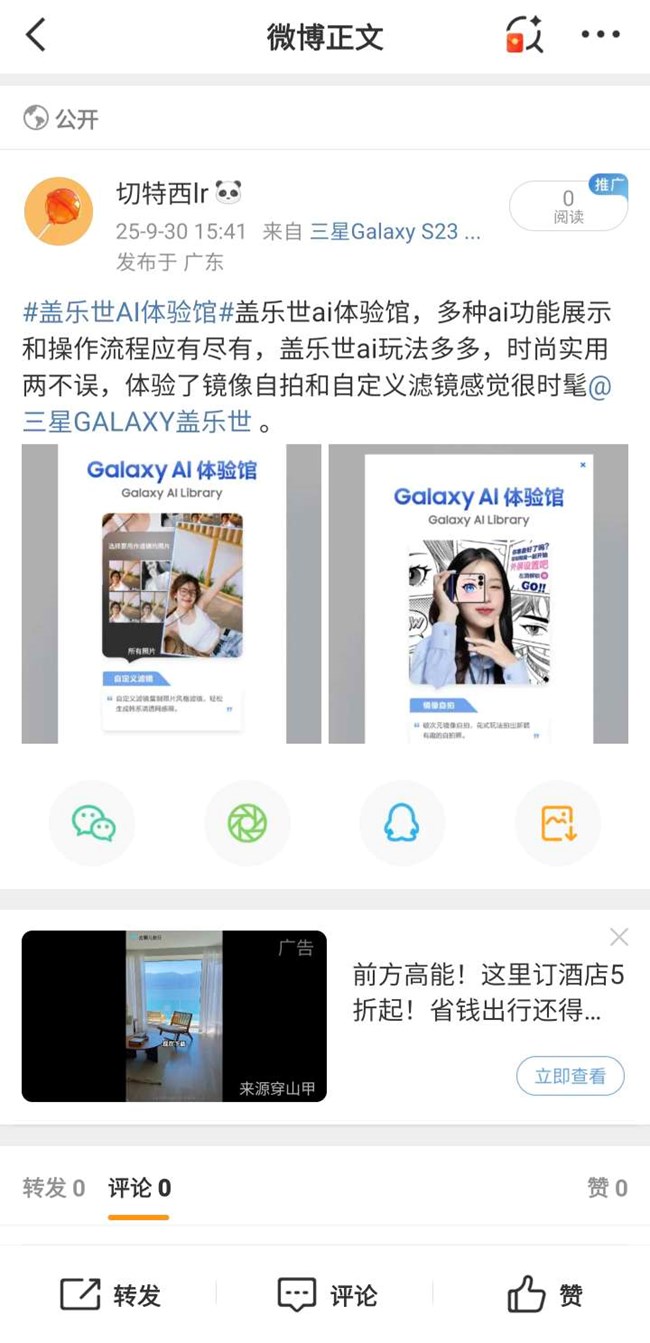This screenshot has height=1343, width=650.
Task: Tap 立即查看 on the hotel ad
Action: (570, 1076)
